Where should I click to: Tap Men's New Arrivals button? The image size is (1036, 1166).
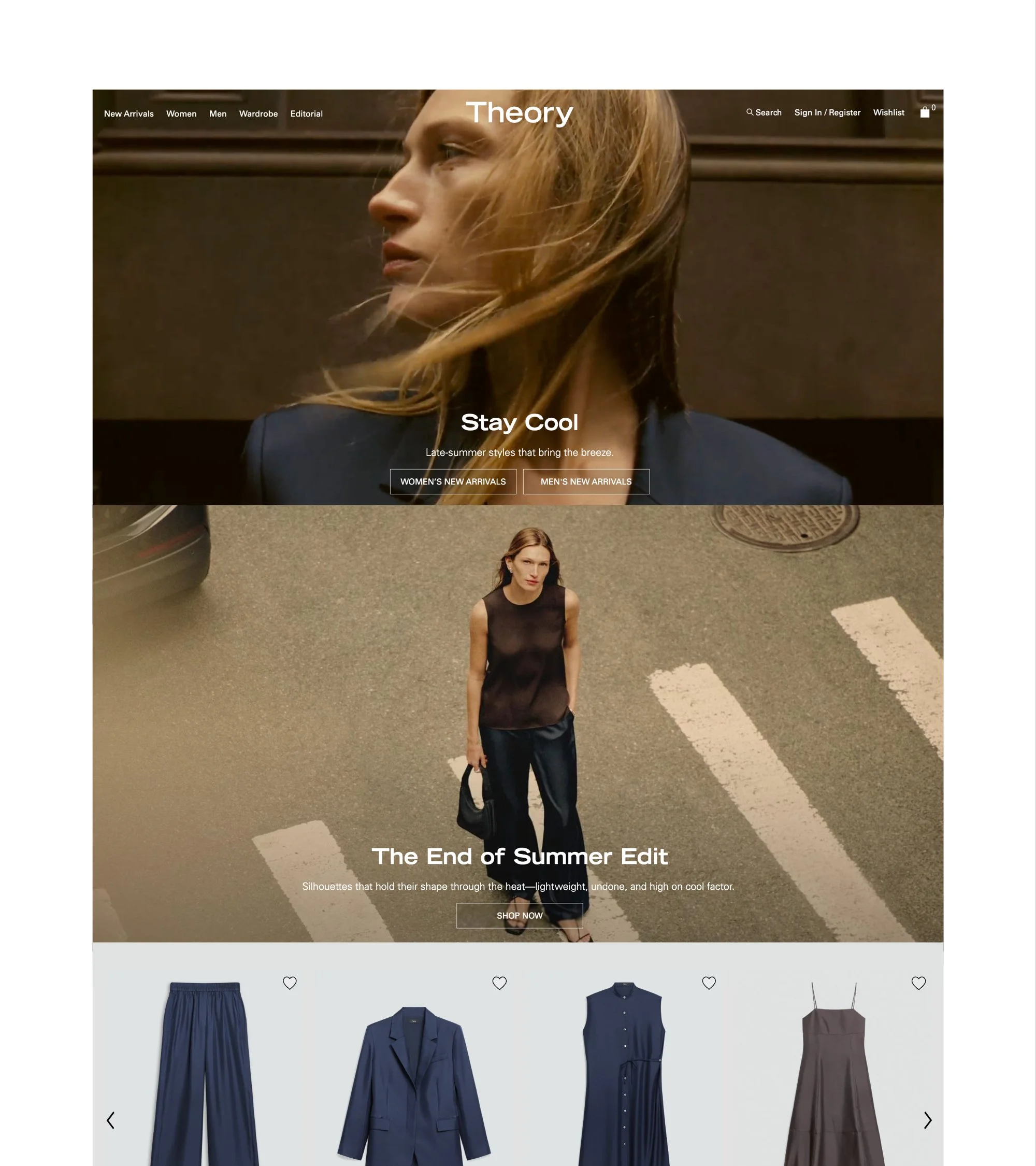pyautogui.click(x=586, y=481)
